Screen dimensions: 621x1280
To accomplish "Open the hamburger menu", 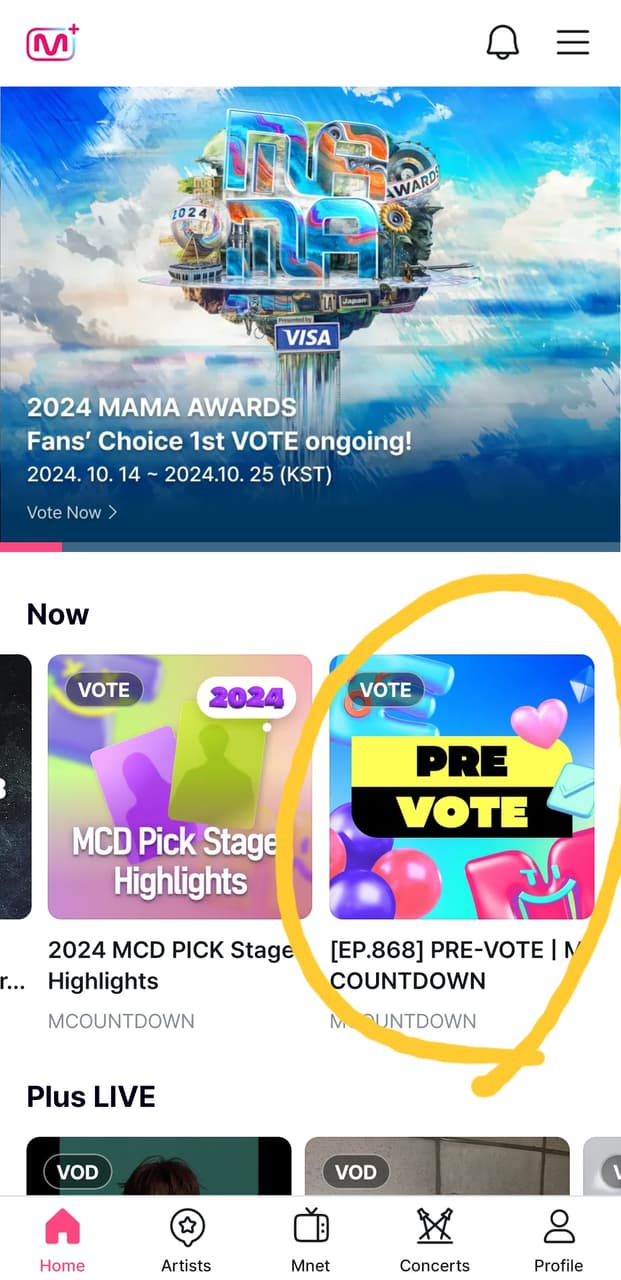I will click(x=573, y=42).
